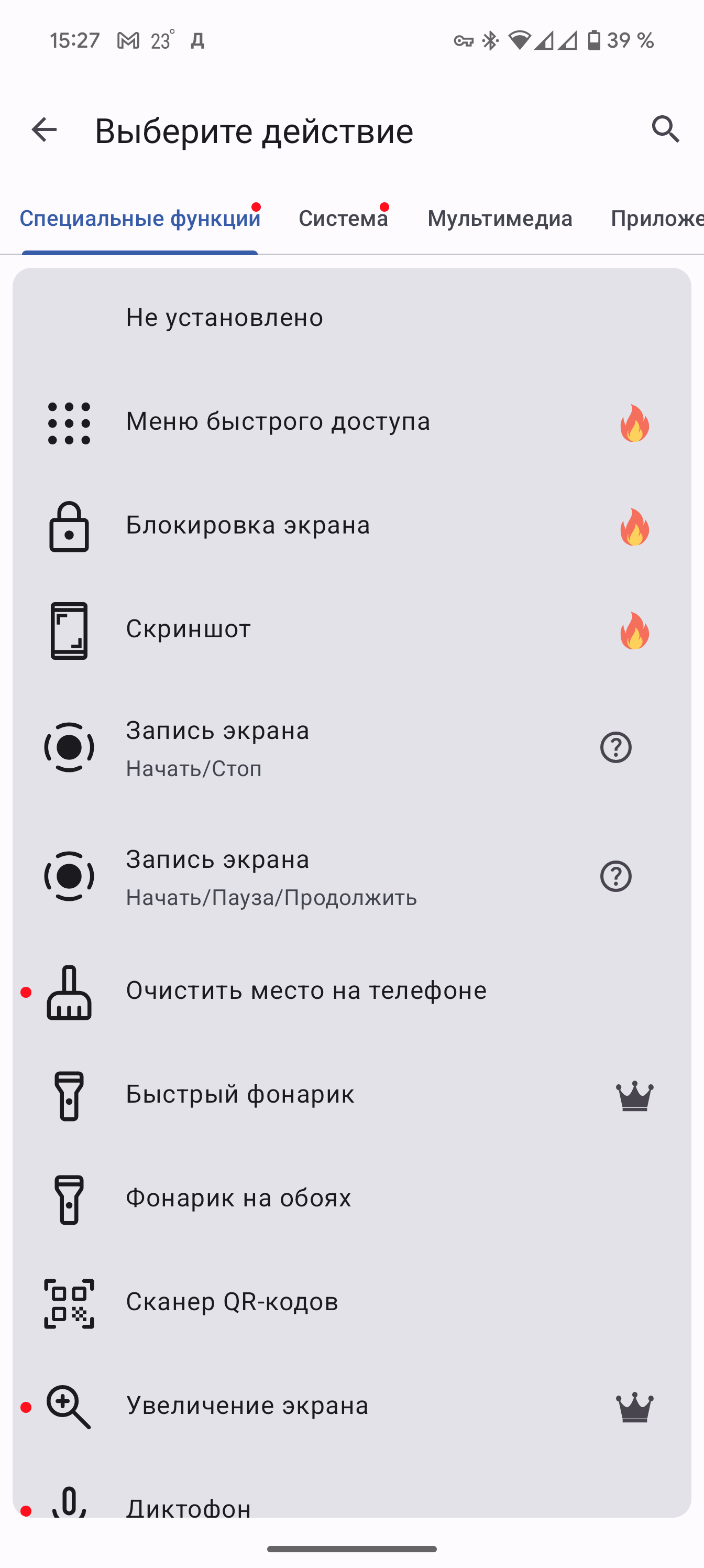Open search in the app bar
The image size is (704, 1568).
665,129
